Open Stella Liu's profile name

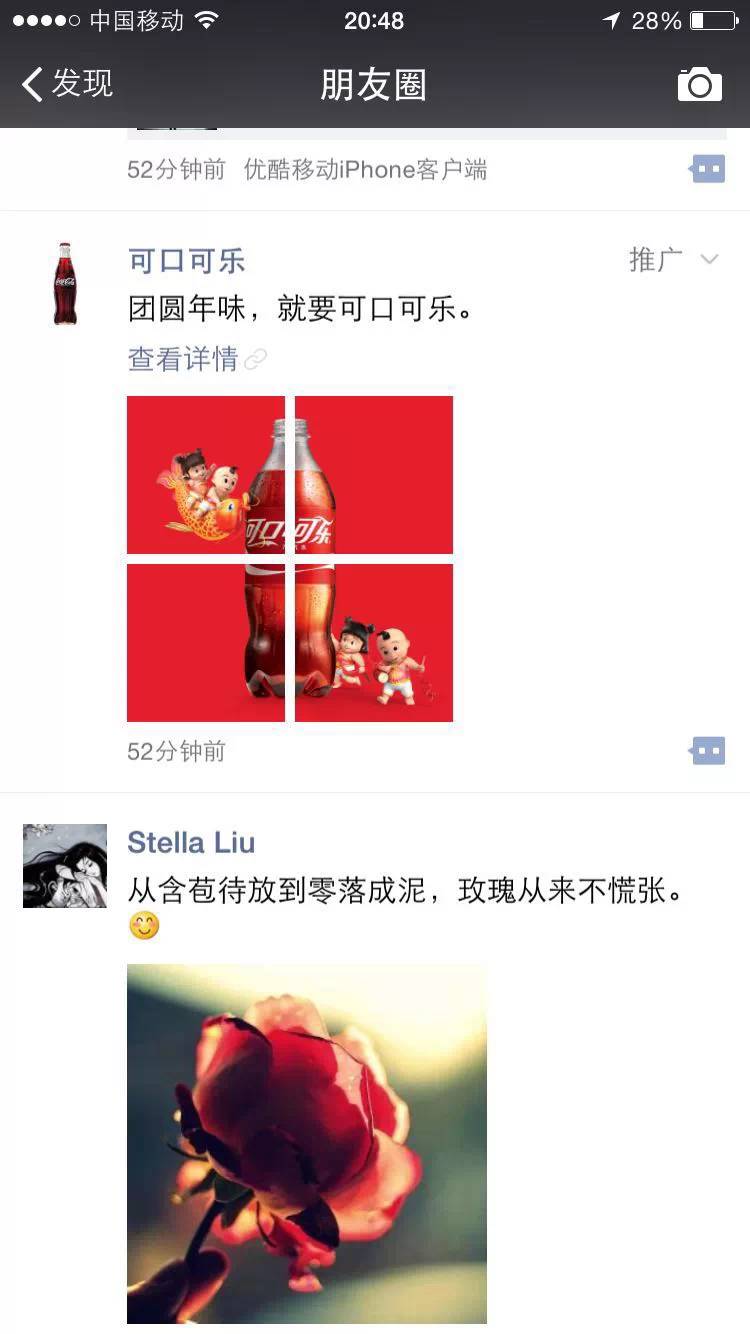coord(191,843)
